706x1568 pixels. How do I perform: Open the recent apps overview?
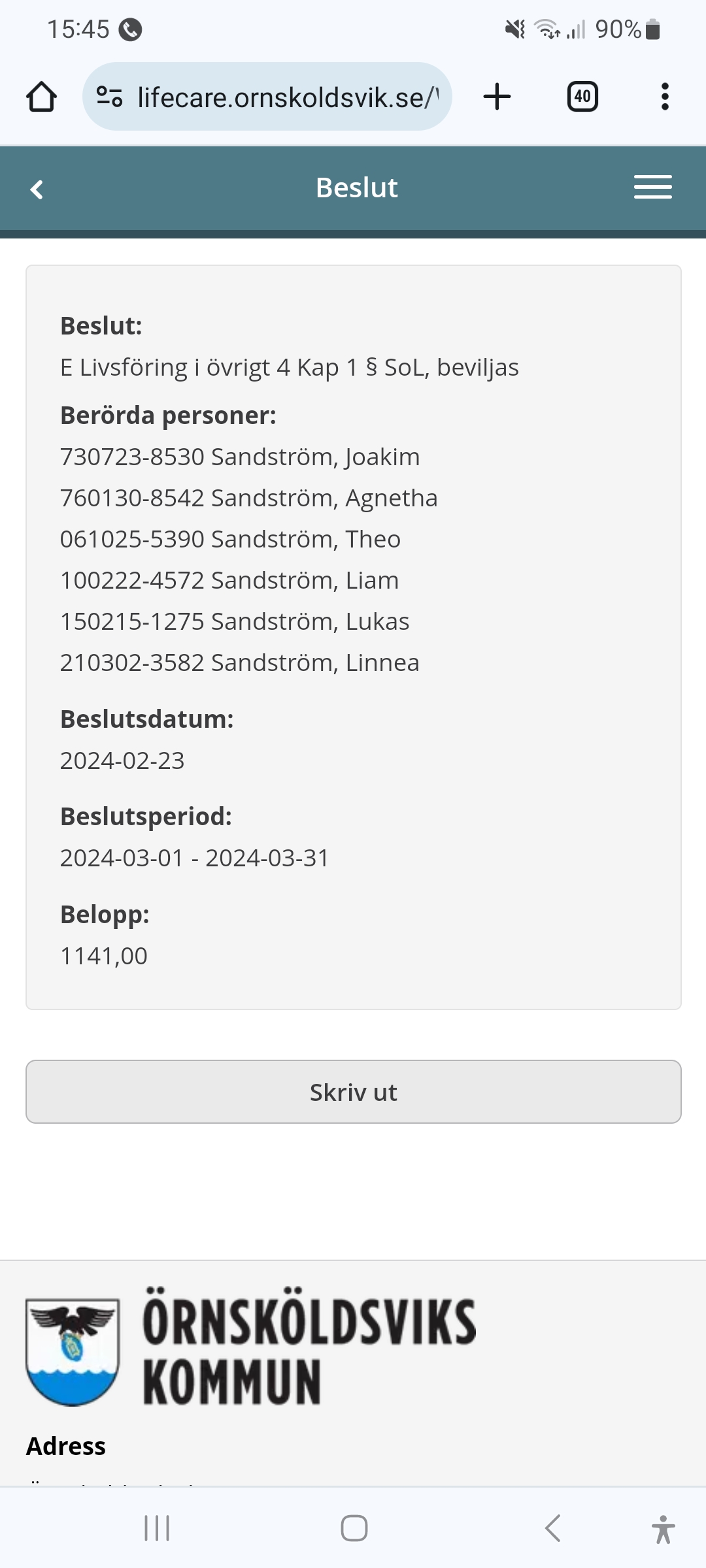157,1528
